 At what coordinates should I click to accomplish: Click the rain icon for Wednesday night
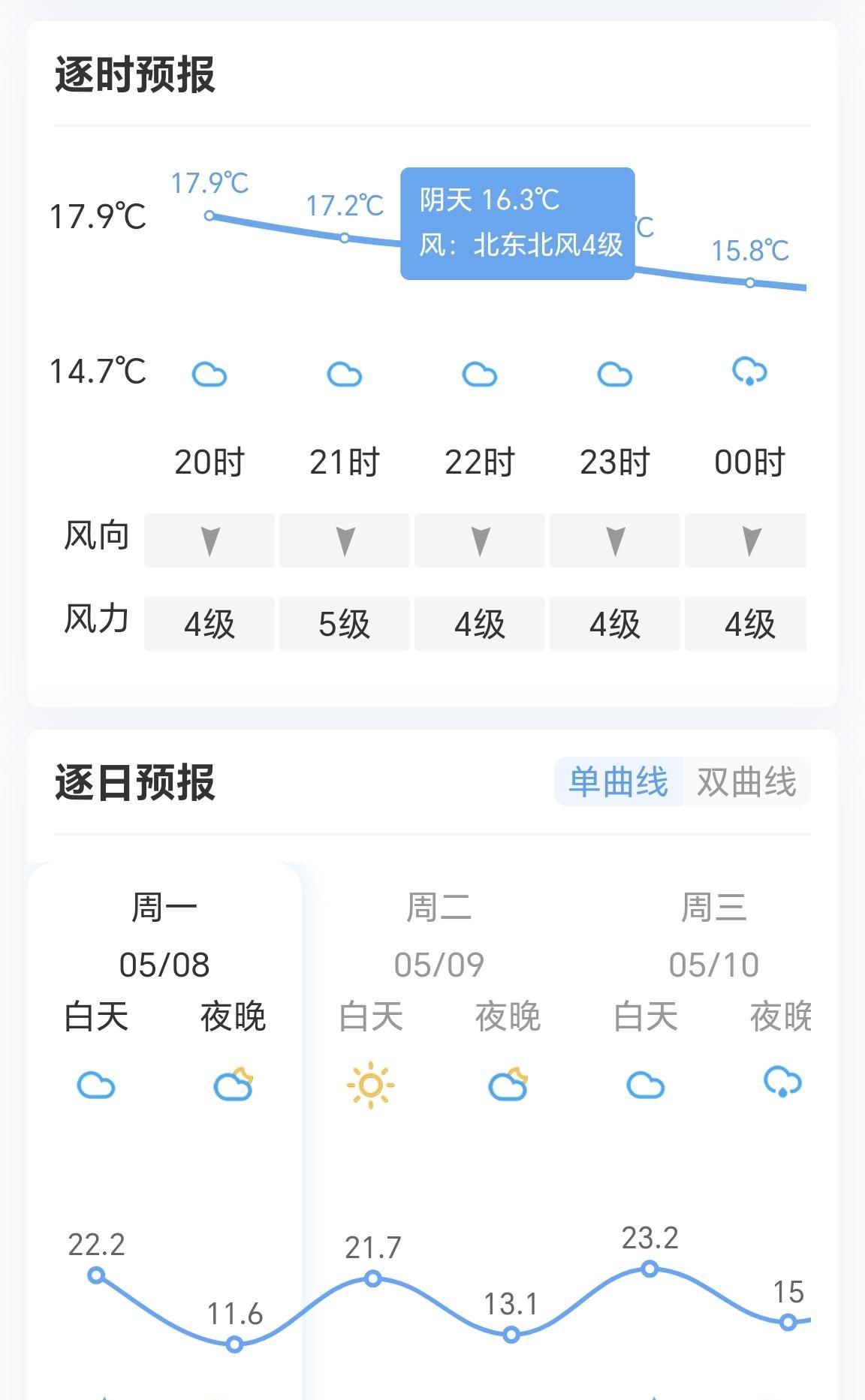(781, 1083)
